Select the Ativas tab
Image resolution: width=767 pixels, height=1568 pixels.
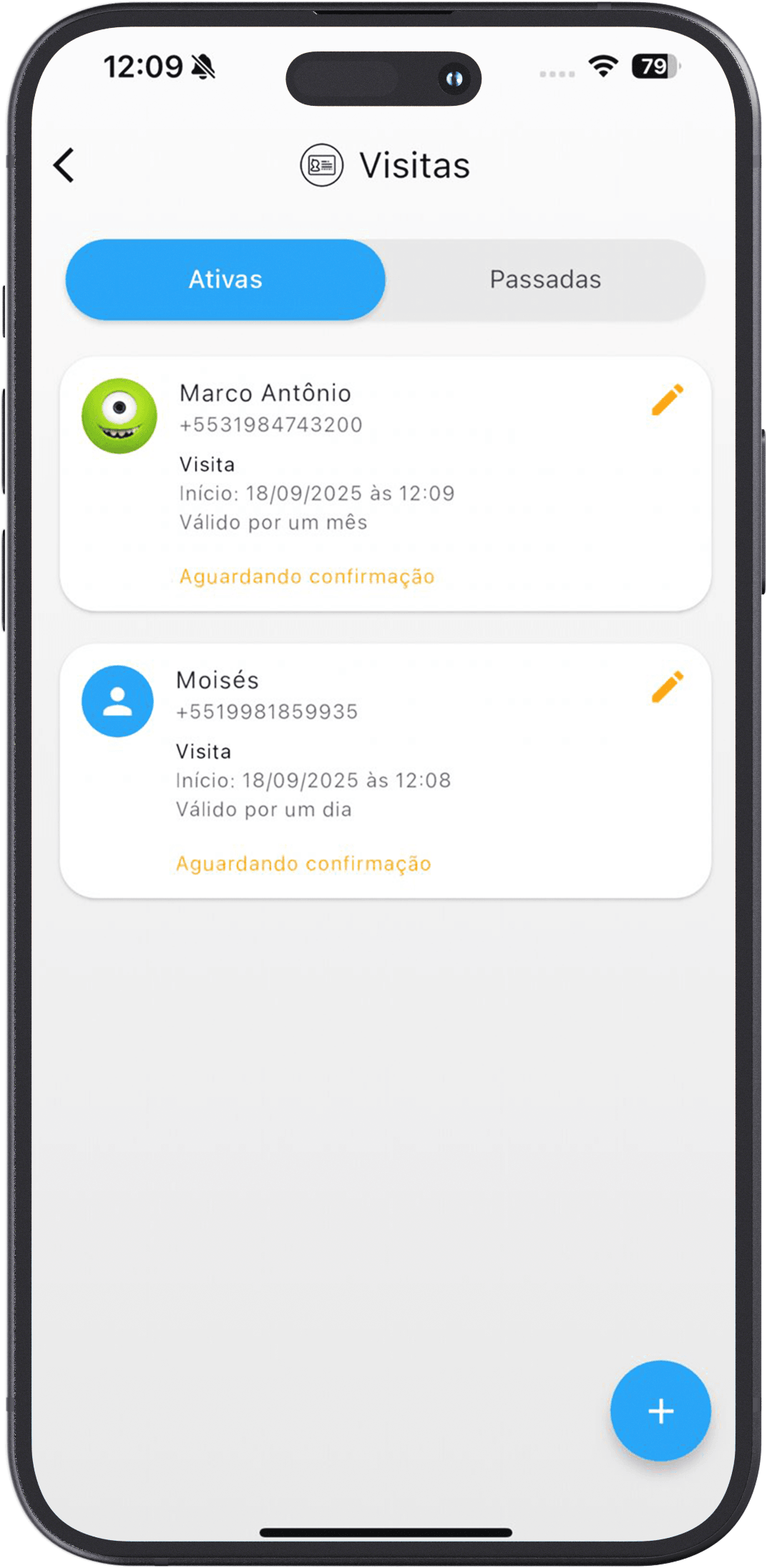pyautogui.click(x=225, y=279)
